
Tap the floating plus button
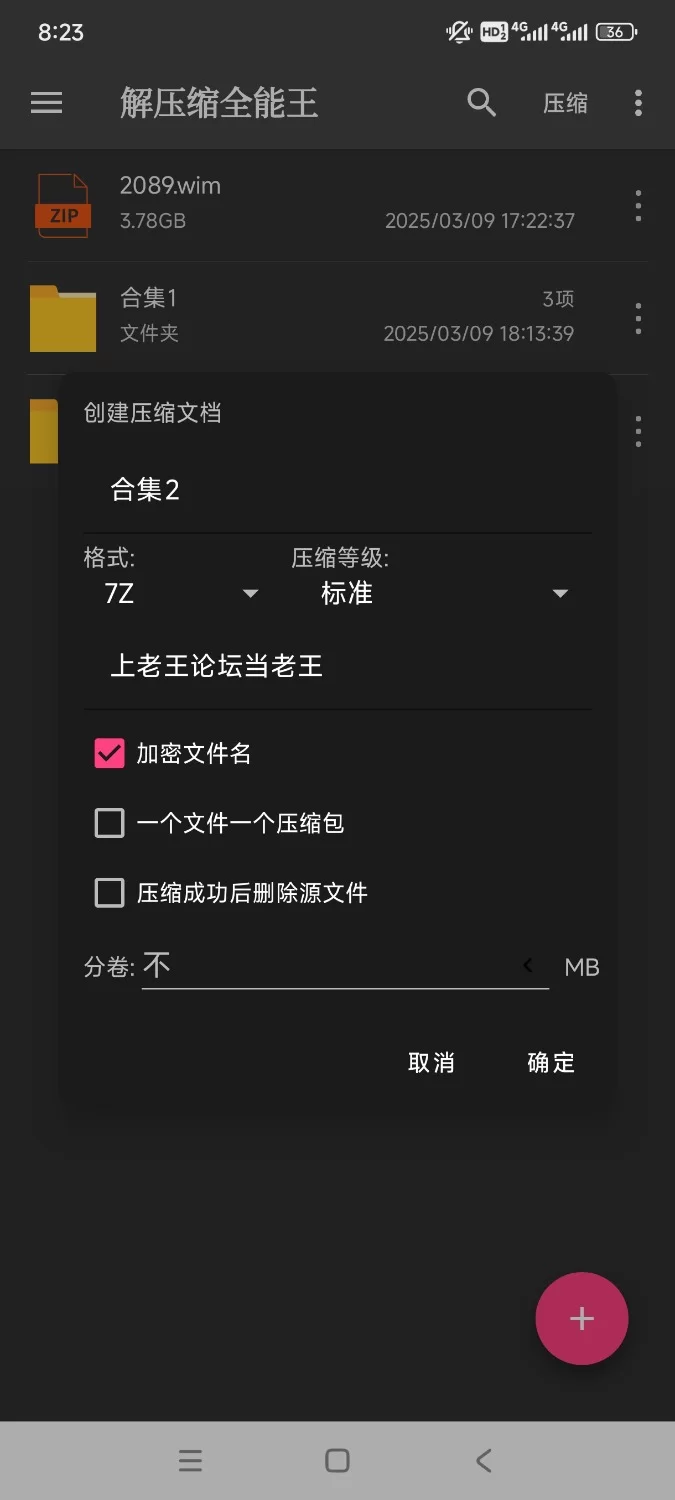tap(582, 1318)
